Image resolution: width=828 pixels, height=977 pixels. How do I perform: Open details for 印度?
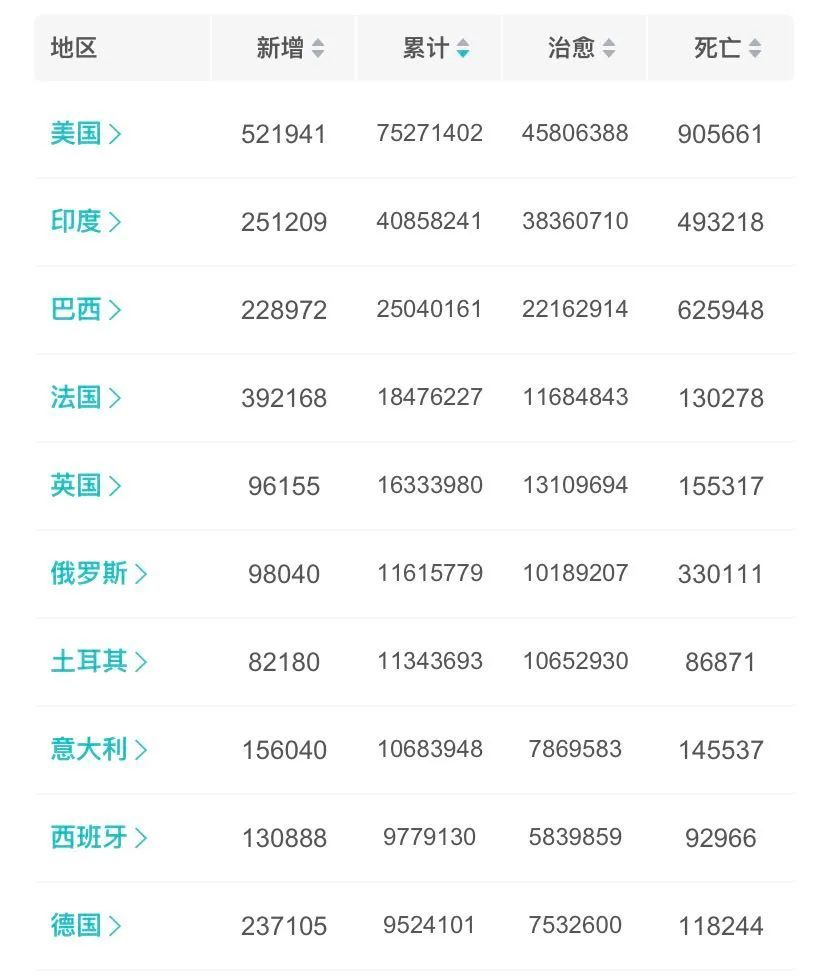coord(86,221)
